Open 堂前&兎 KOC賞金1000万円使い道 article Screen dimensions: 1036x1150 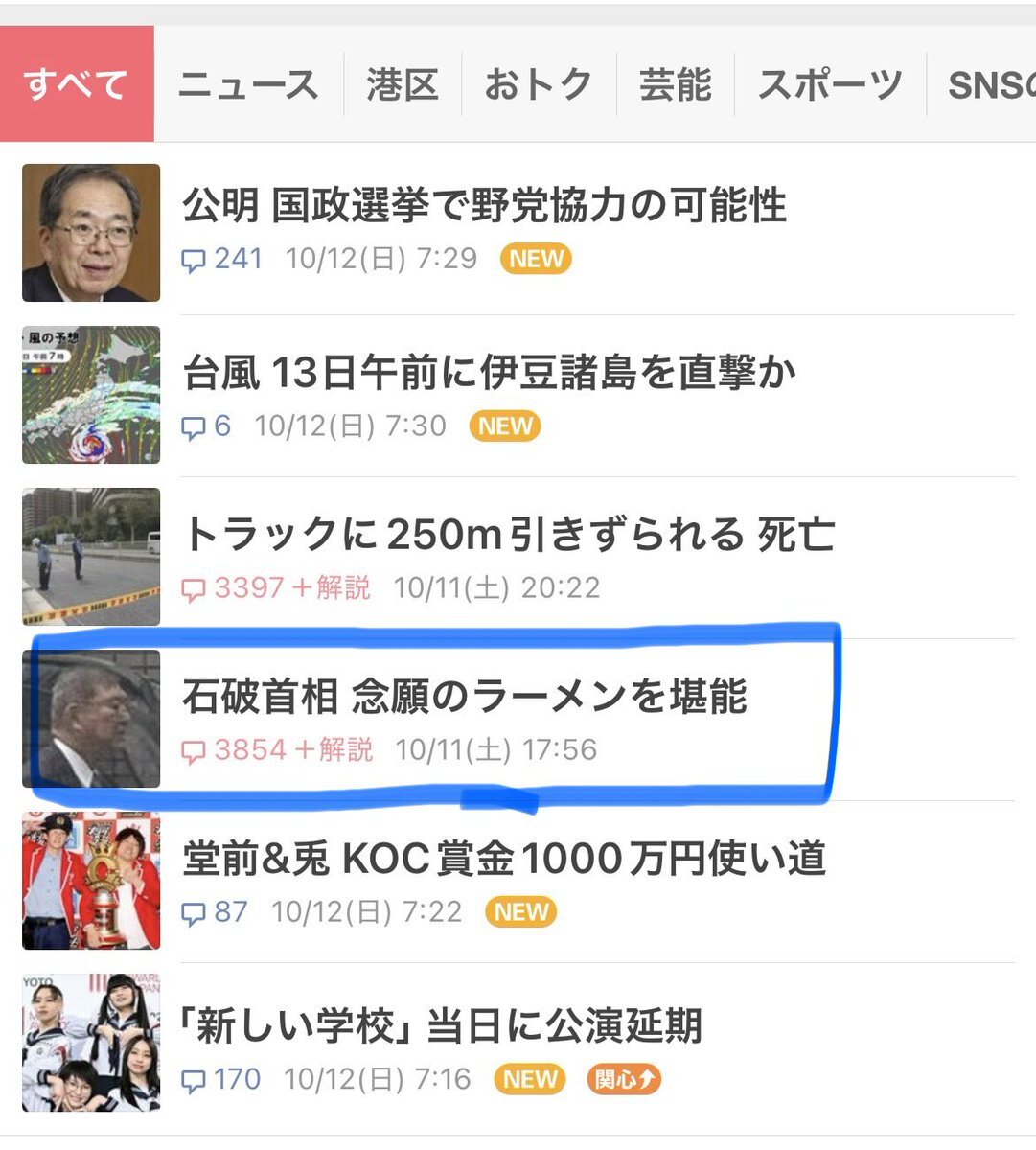point(504,859)
